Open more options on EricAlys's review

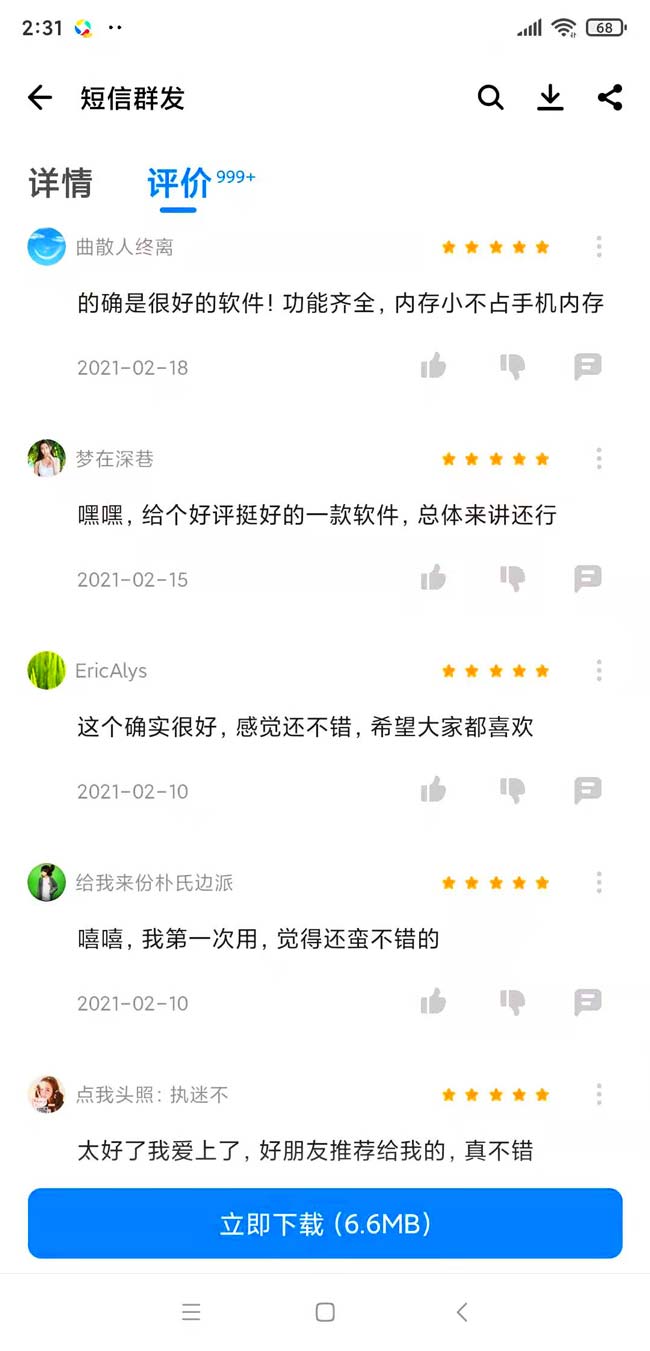599,670
